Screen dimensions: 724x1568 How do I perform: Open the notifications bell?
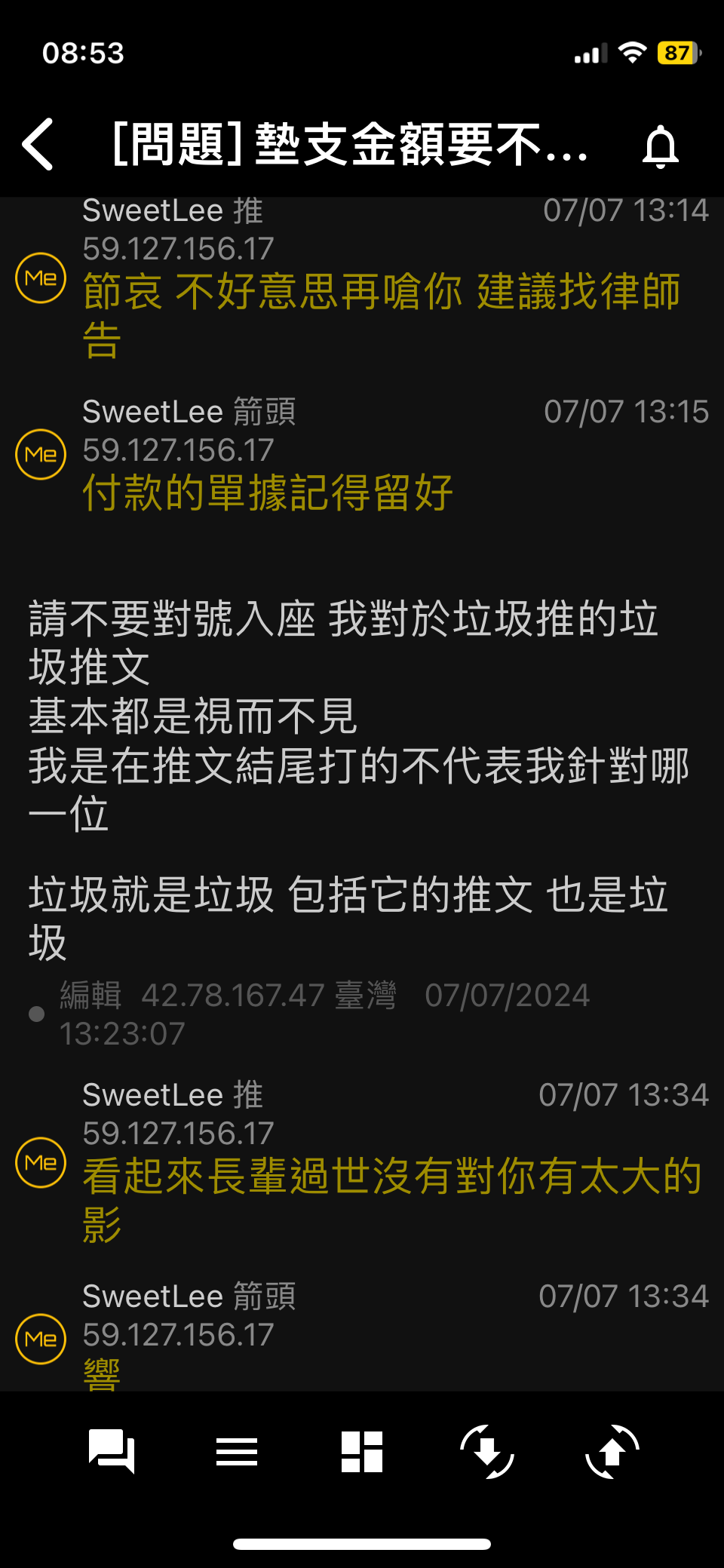coord(660,146)
